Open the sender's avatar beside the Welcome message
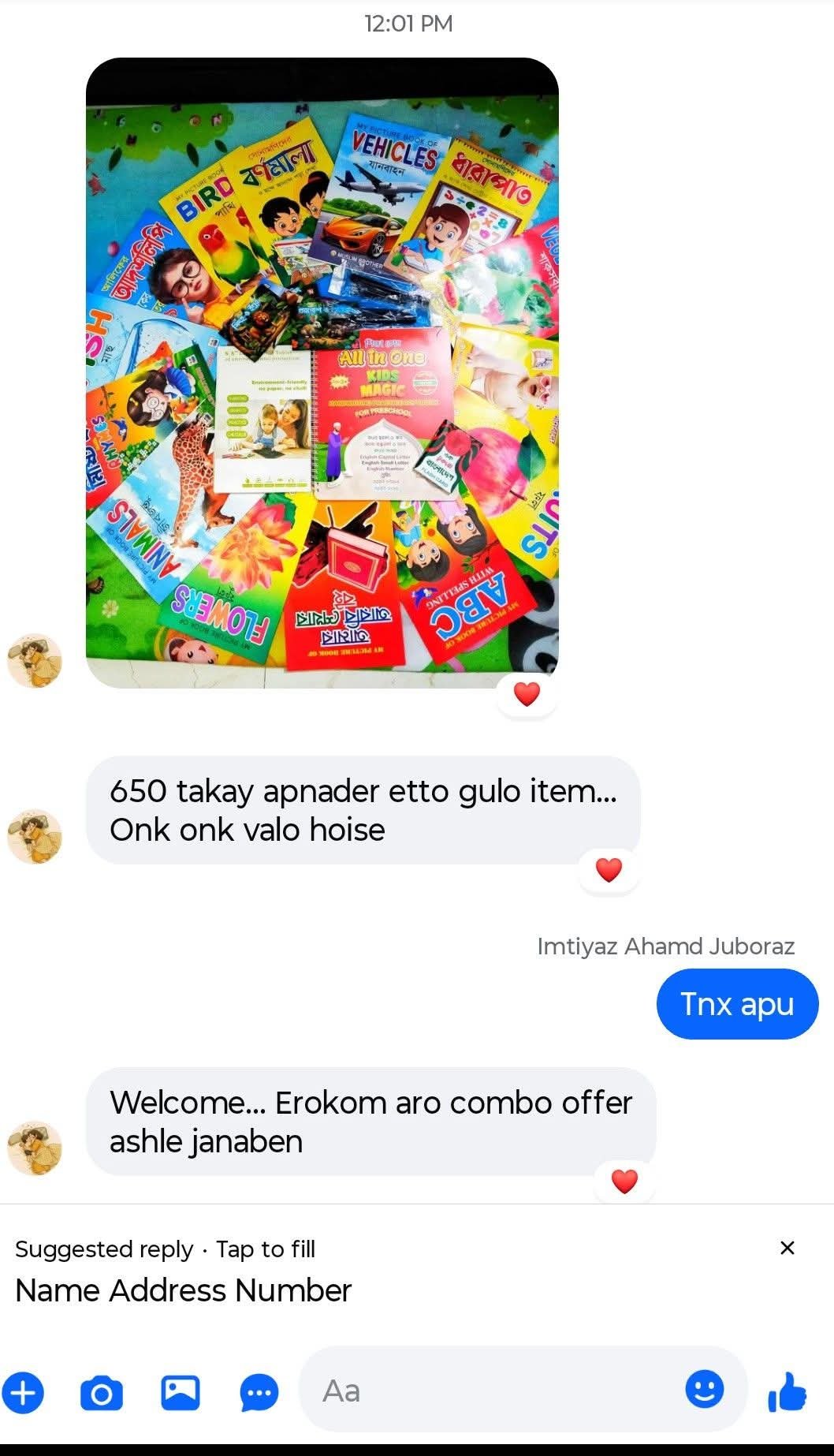 (35, 1148)
